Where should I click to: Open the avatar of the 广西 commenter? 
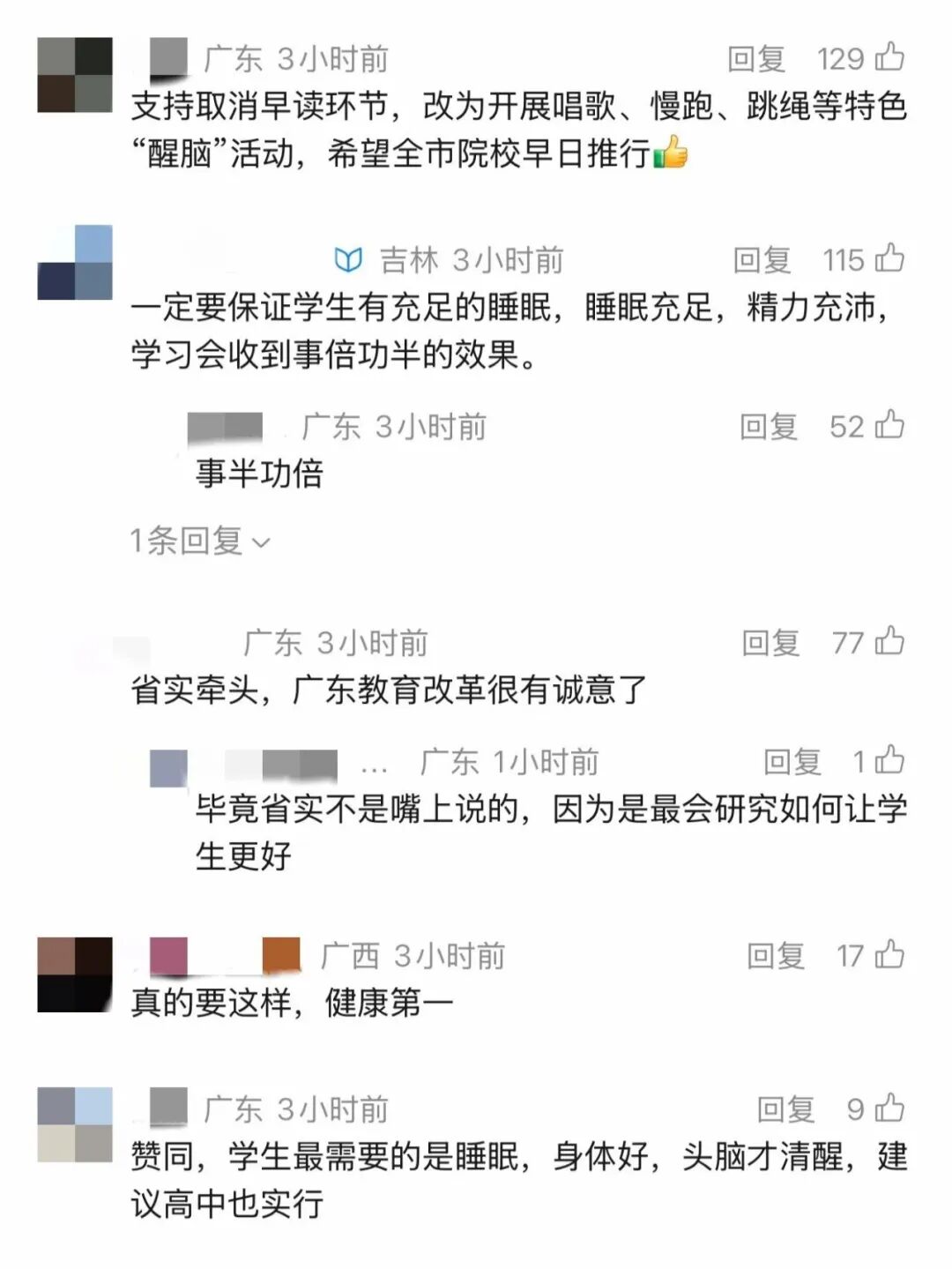pyautogui.click(x=75, y=974)
